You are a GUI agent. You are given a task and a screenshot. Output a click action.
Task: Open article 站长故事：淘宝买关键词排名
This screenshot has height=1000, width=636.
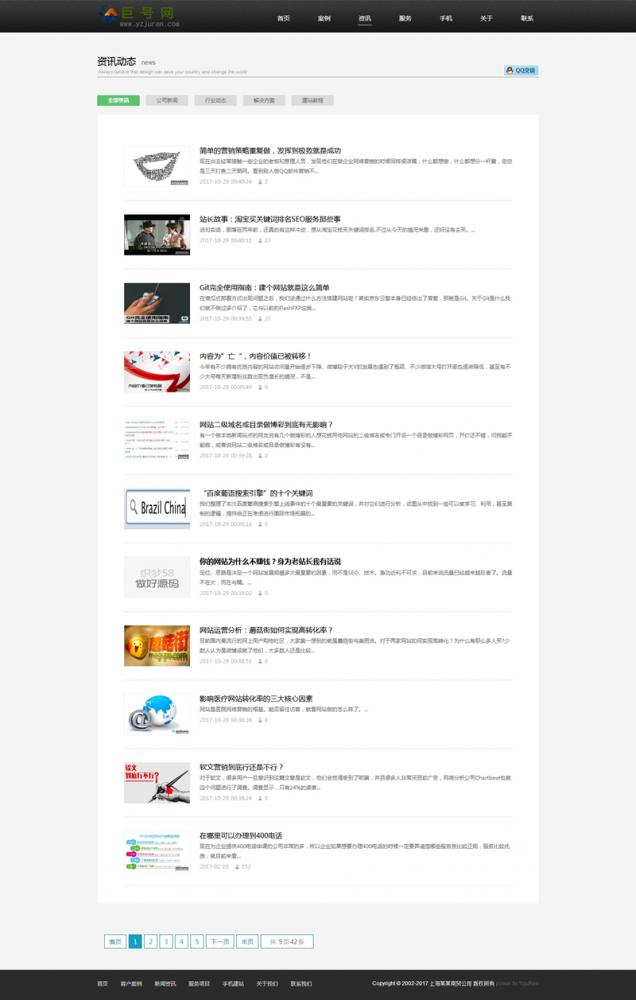[x=269, y=218]
